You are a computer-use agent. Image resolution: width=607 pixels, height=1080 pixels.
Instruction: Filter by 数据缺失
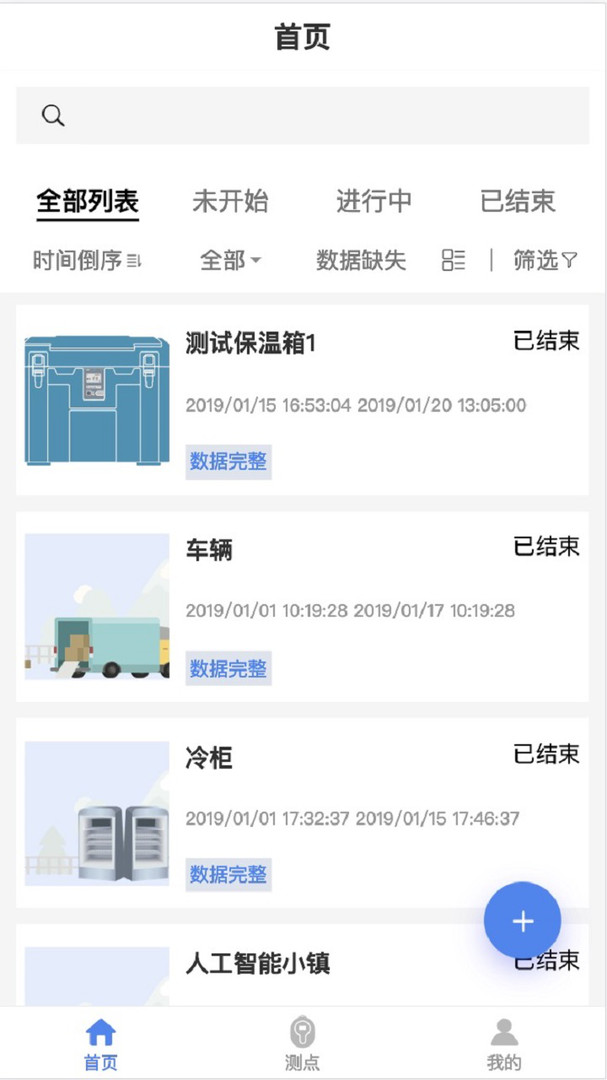tap(361, 261)
